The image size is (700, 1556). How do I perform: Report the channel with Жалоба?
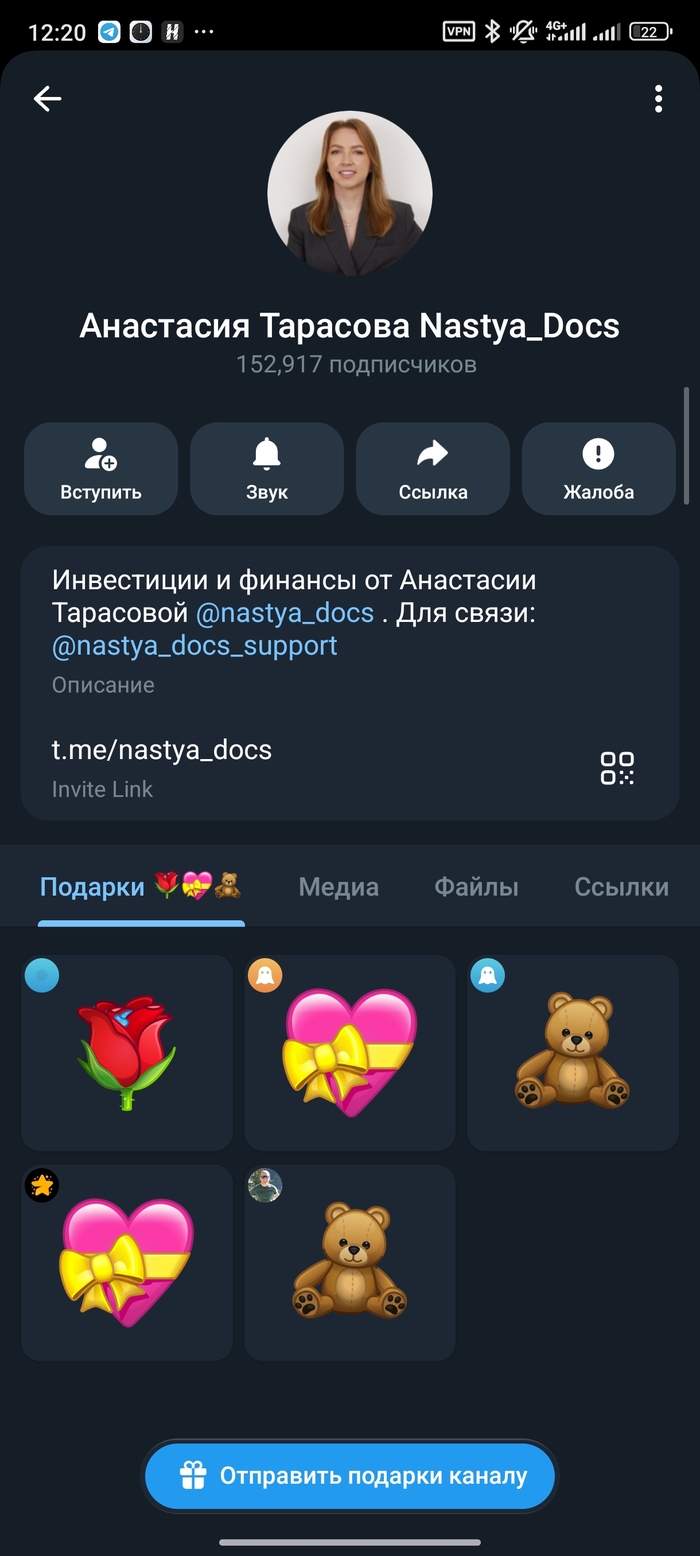pos(598,469)
